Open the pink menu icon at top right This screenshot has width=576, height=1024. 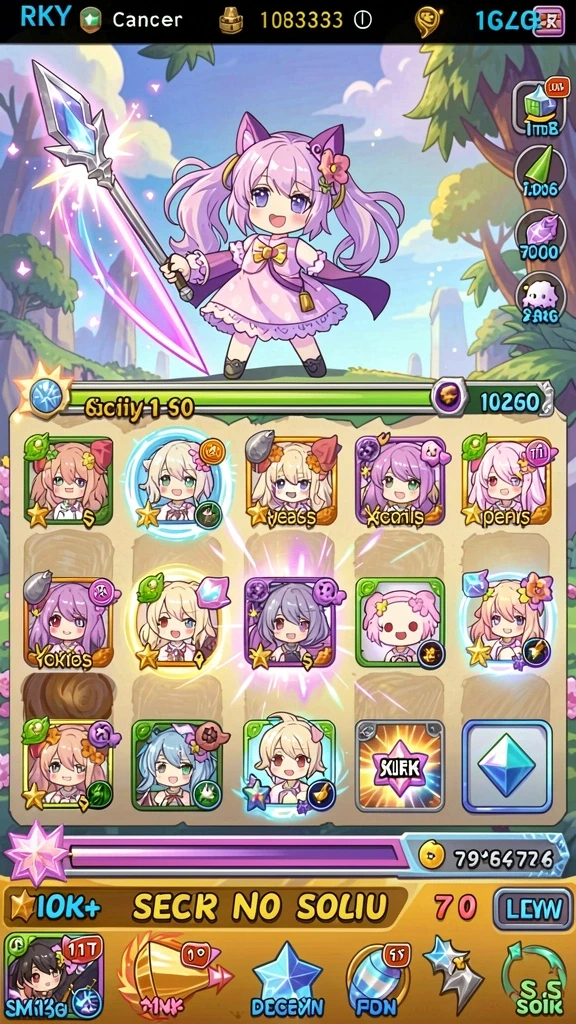coord(548,22)
